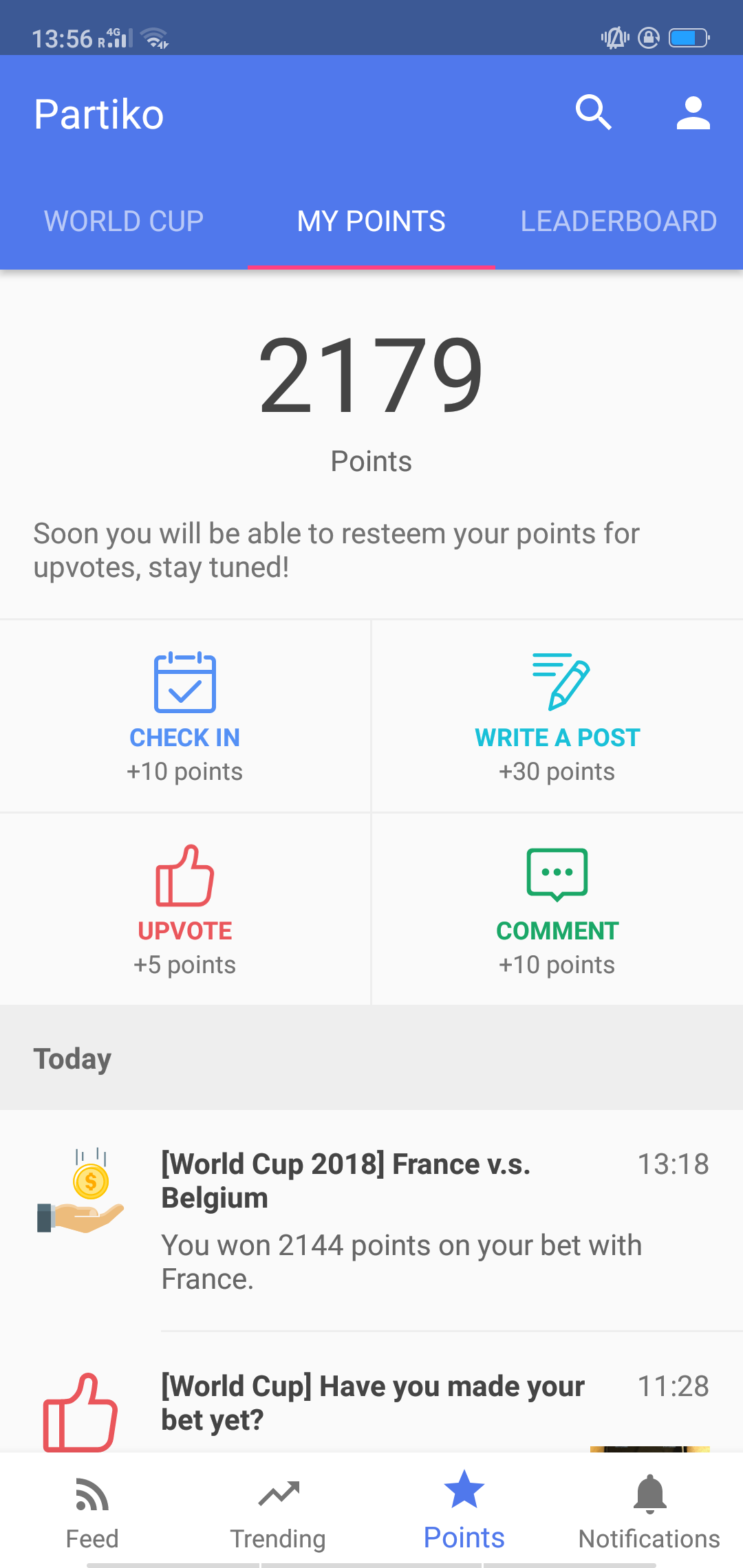This screenshot has height=1568, width=743.
Task: Open the search icon in the top bar
Action: click(594, 113)
